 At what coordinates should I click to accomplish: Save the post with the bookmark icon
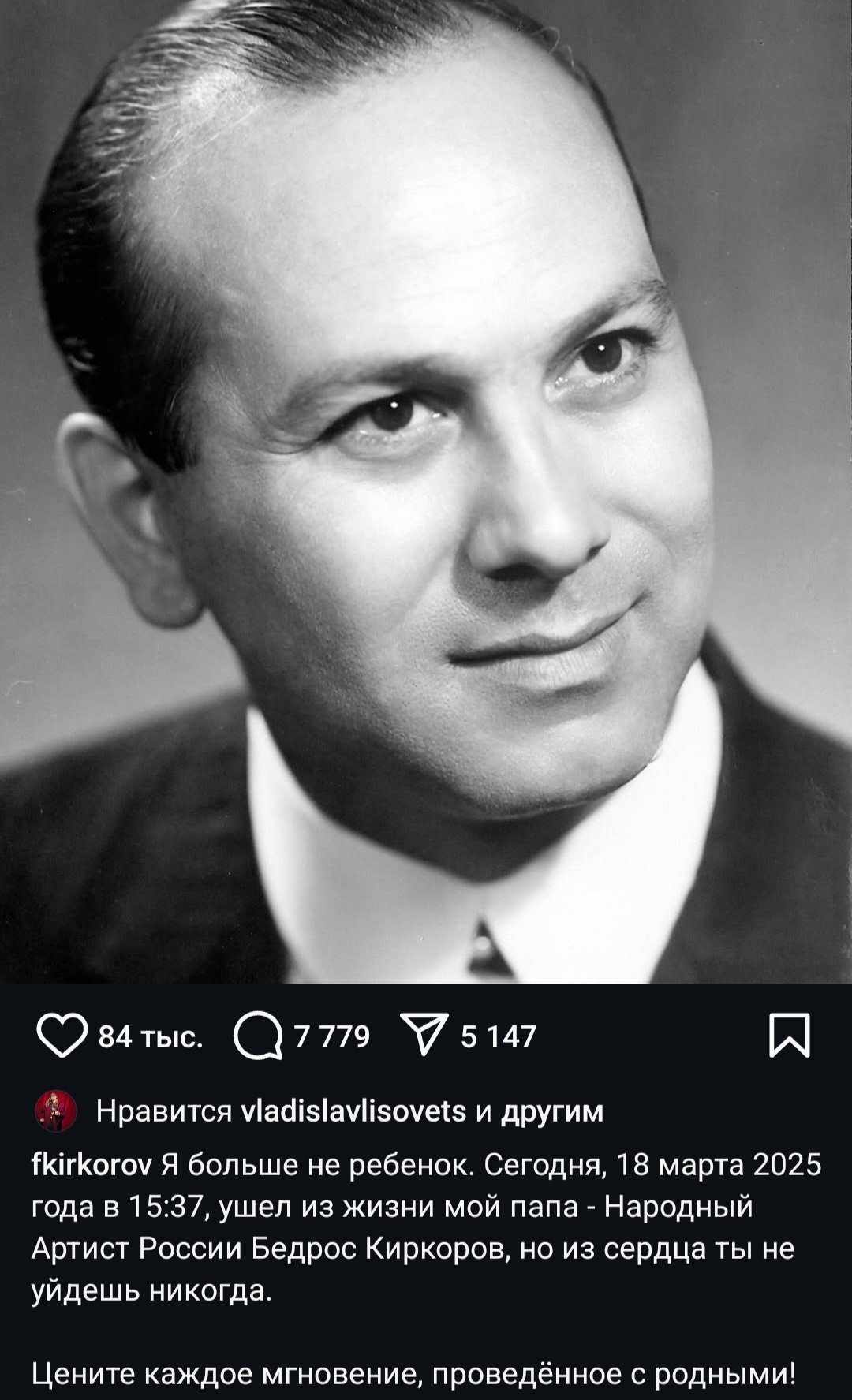click(790, 1036)
